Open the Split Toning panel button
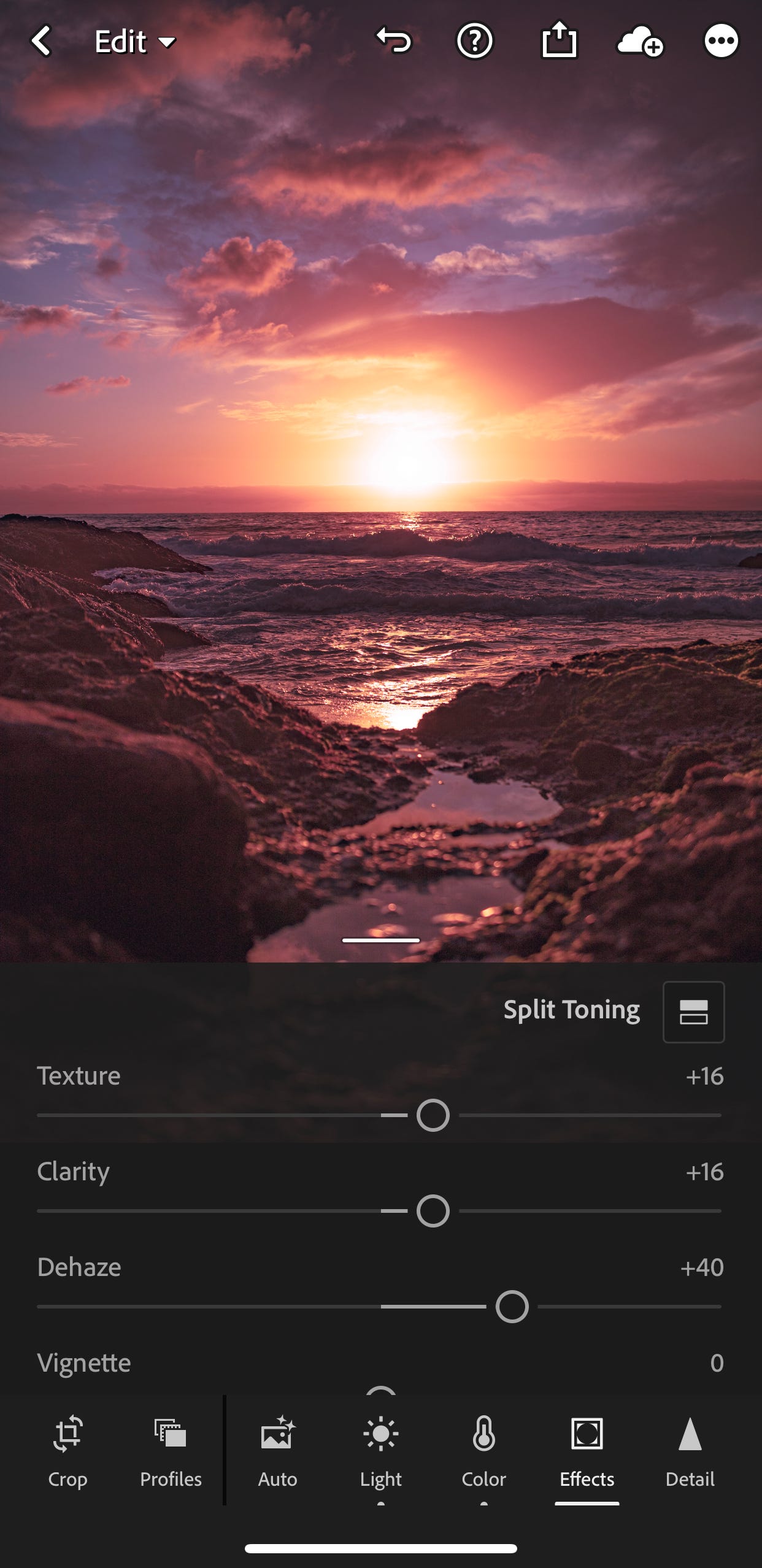The height and width of the screenshot is (1568, 762). click(x=693, y=1012)
